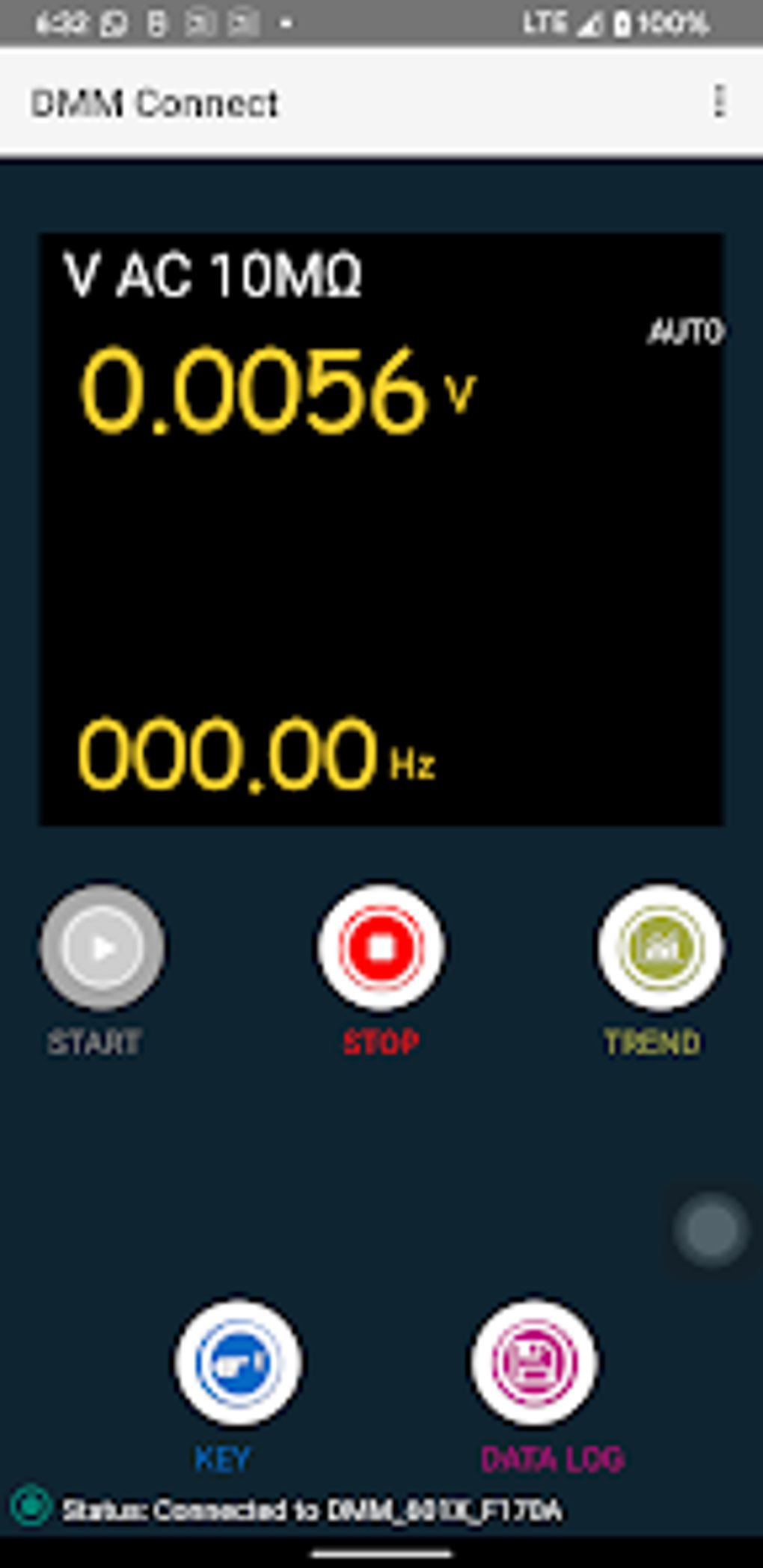The width and height of the screenshot is (763, 1568).
Task: Toggle the AUTO range mode indicator
Action: tap(685, 329)
